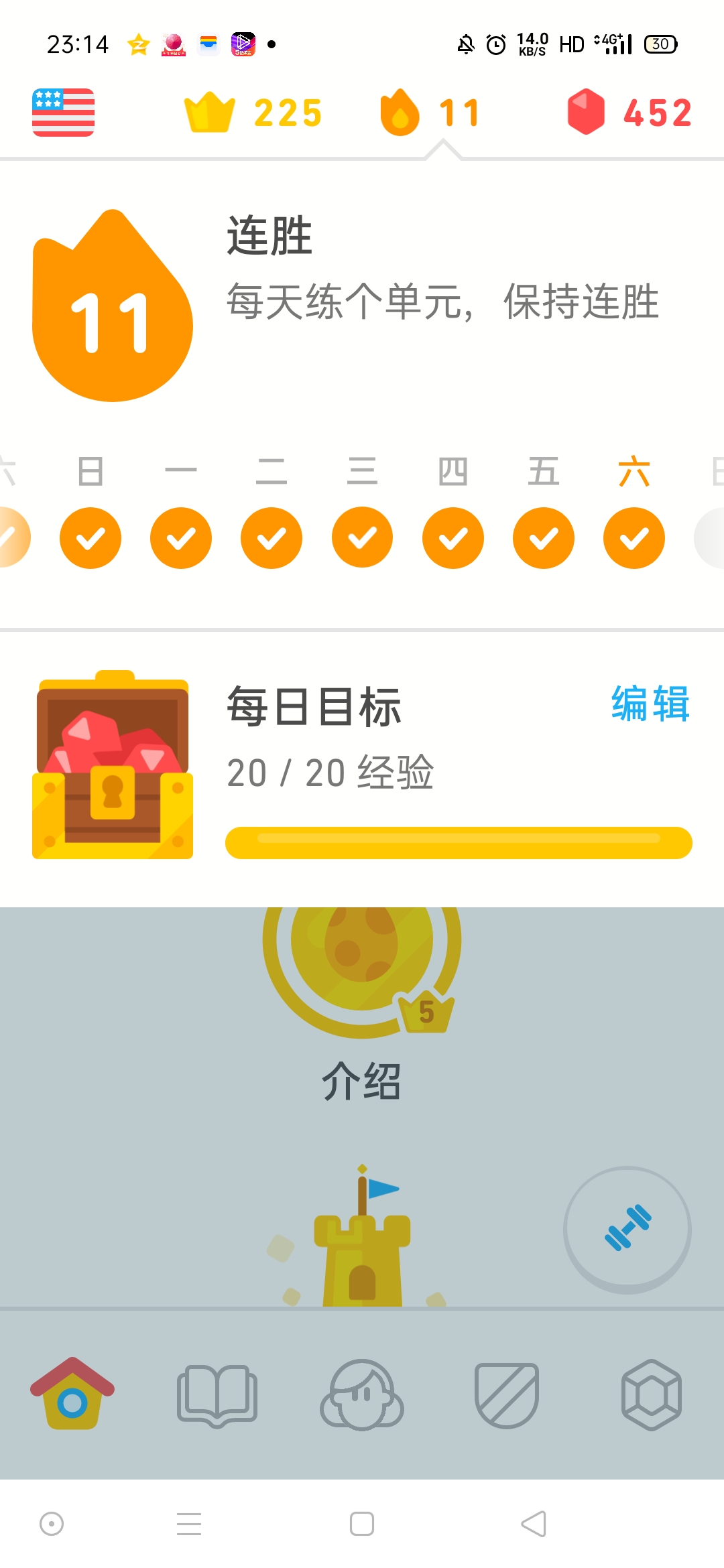Open the castle checkpoint
Screen dimensions: 724x1568
(362, 1236)
